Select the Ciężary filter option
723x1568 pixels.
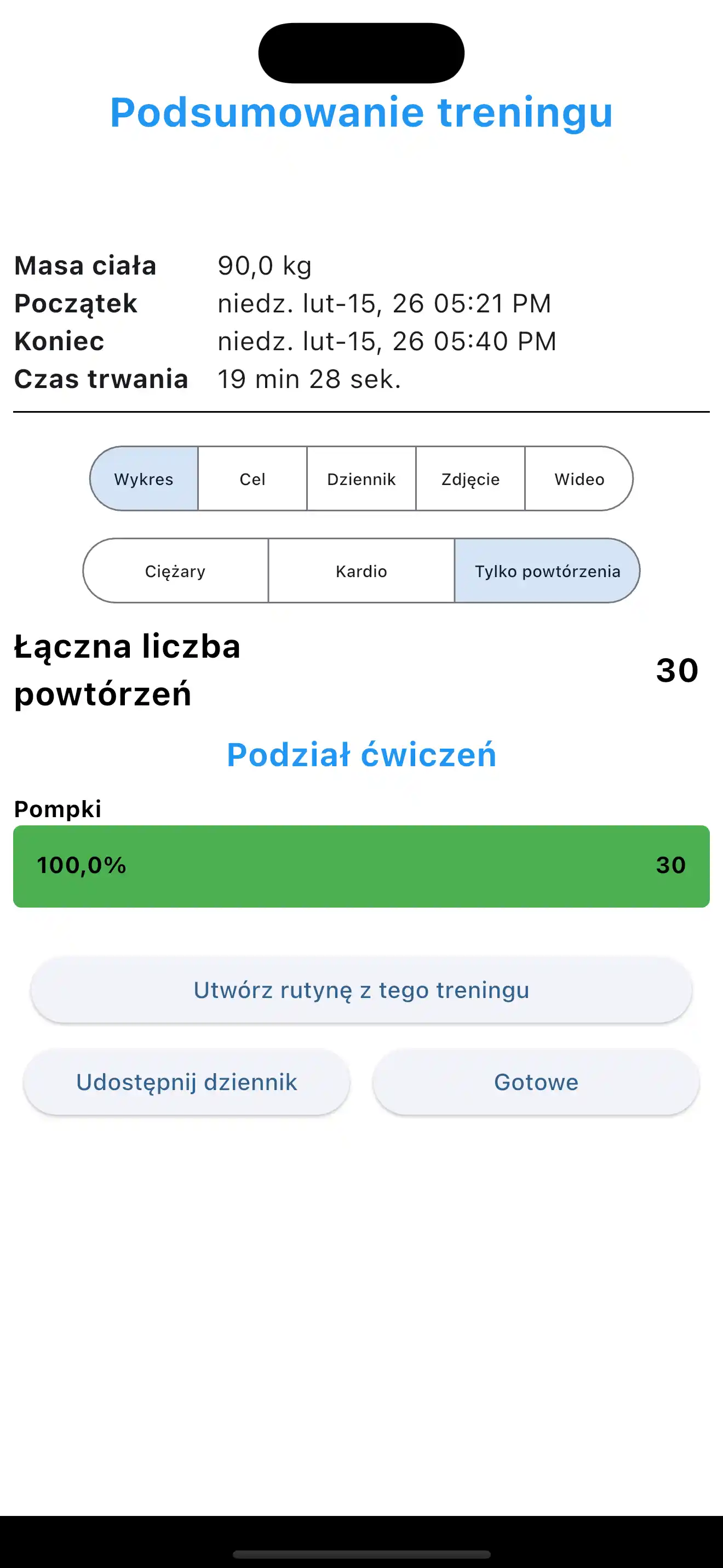176,571
